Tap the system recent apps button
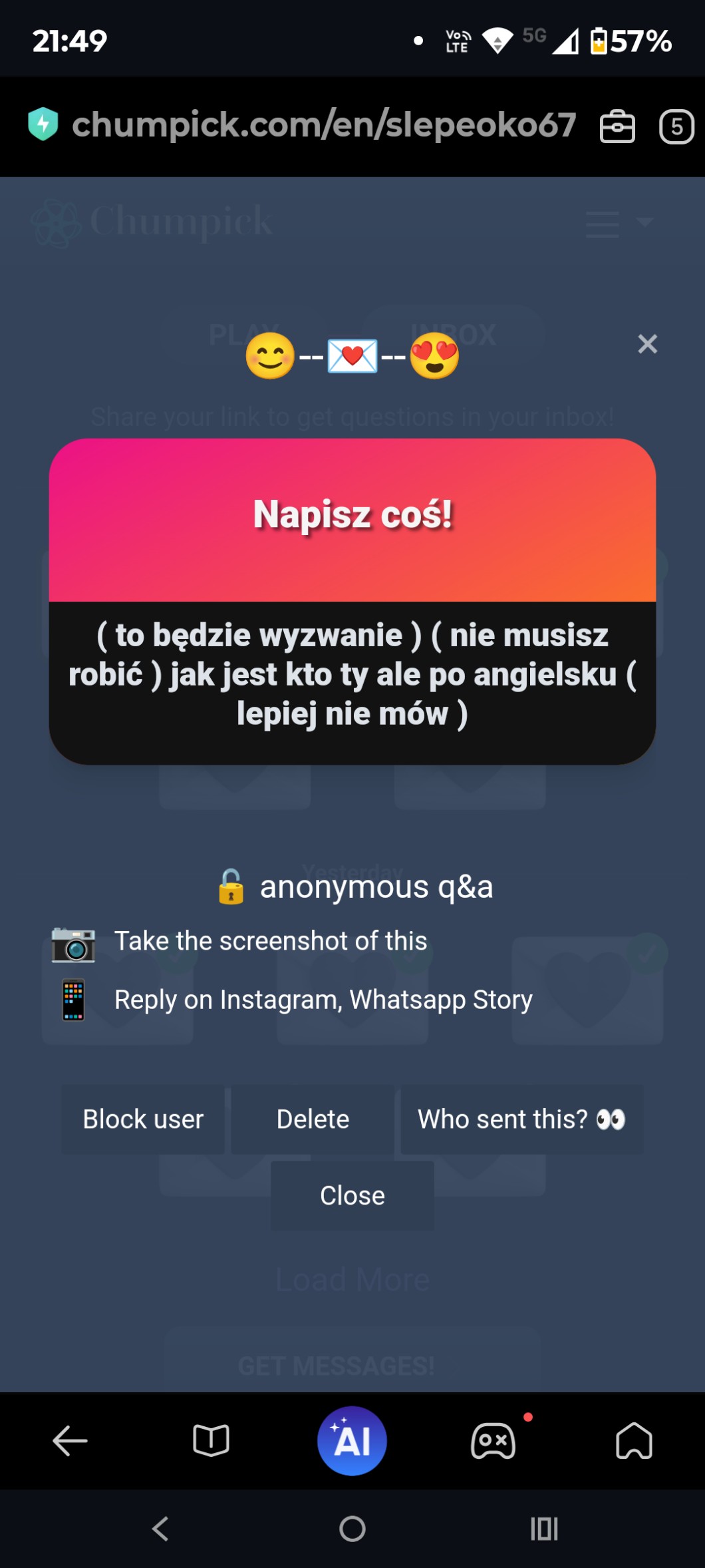 click(544, 1529)
